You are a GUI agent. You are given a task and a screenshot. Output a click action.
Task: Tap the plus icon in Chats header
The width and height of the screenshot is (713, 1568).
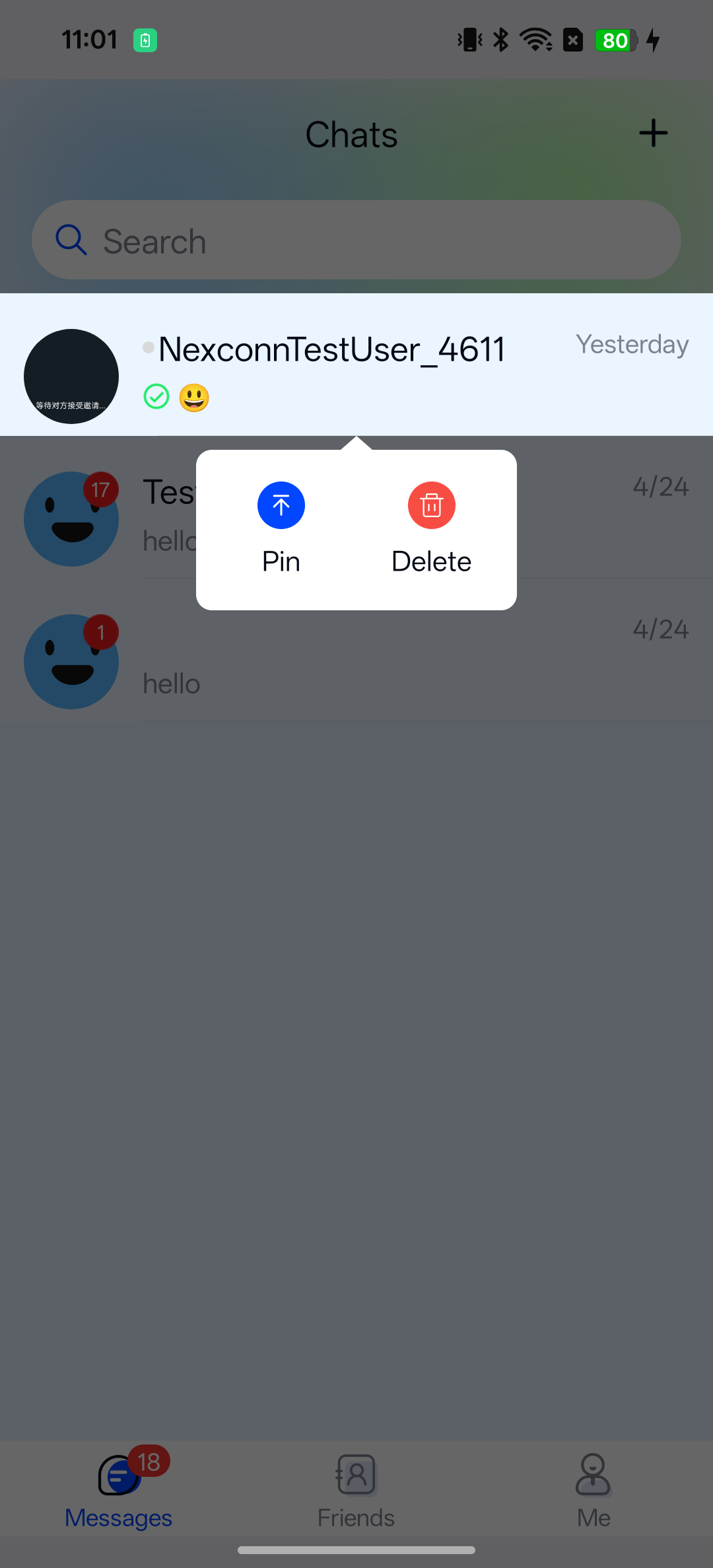[653, 133]
